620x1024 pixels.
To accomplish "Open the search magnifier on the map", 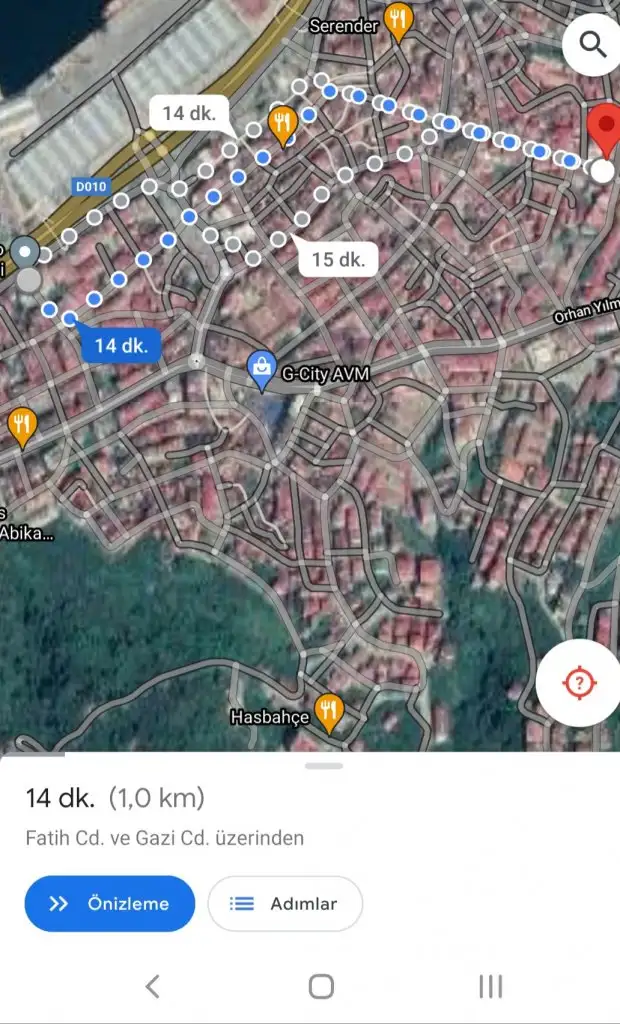I will [x=592, y=44].
